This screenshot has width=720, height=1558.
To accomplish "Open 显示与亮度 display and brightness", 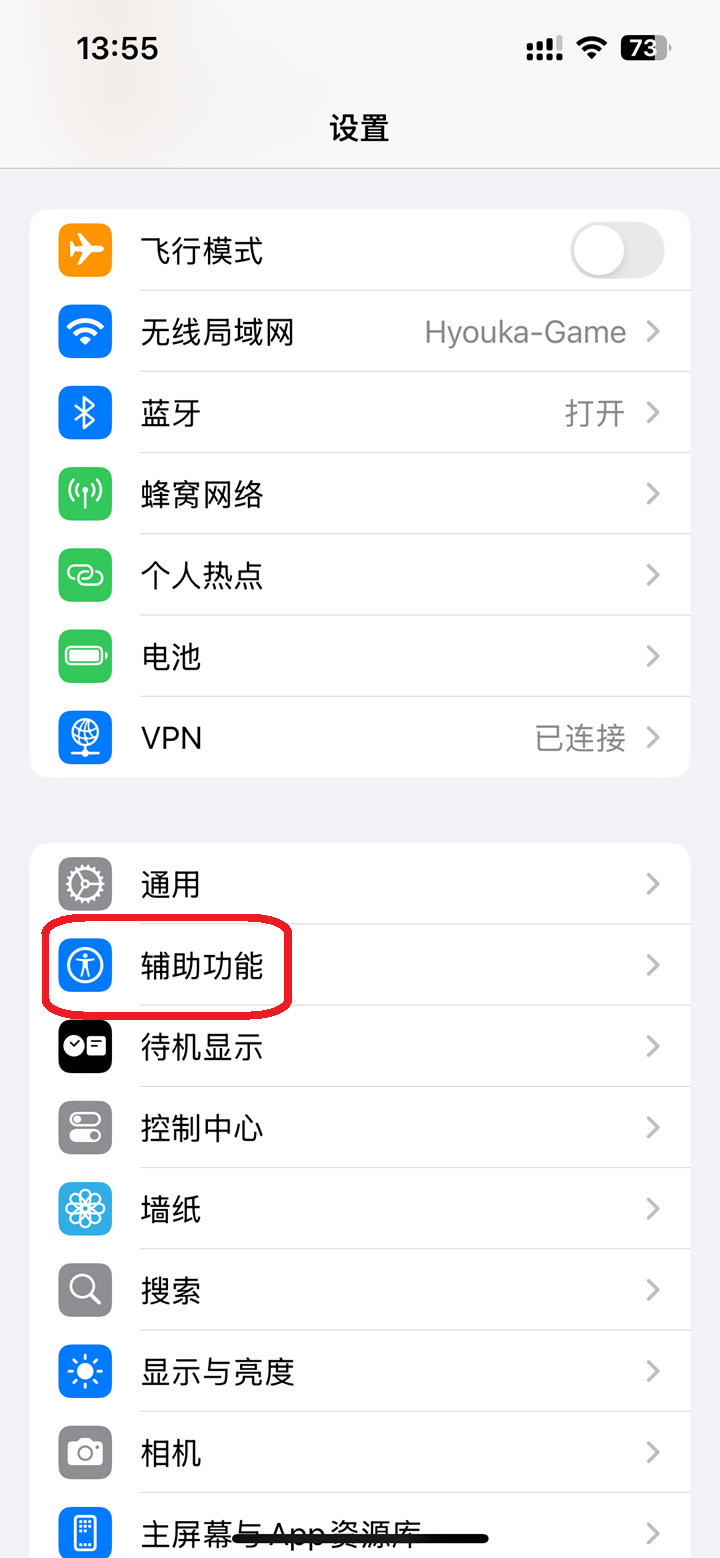I will click(x=360, y=1372).
